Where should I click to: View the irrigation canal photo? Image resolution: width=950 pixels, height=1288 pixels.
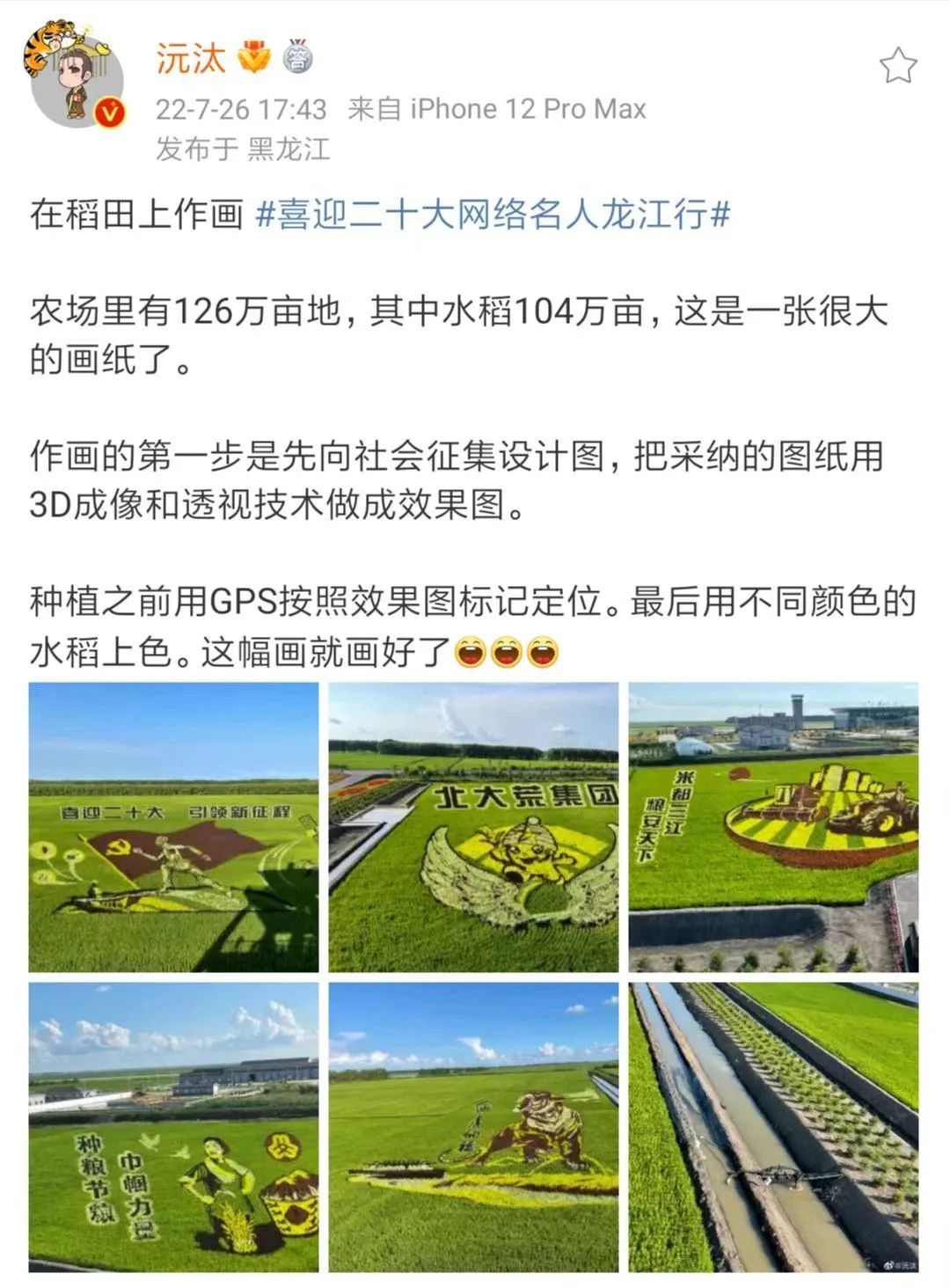(x=773, y=1127)
